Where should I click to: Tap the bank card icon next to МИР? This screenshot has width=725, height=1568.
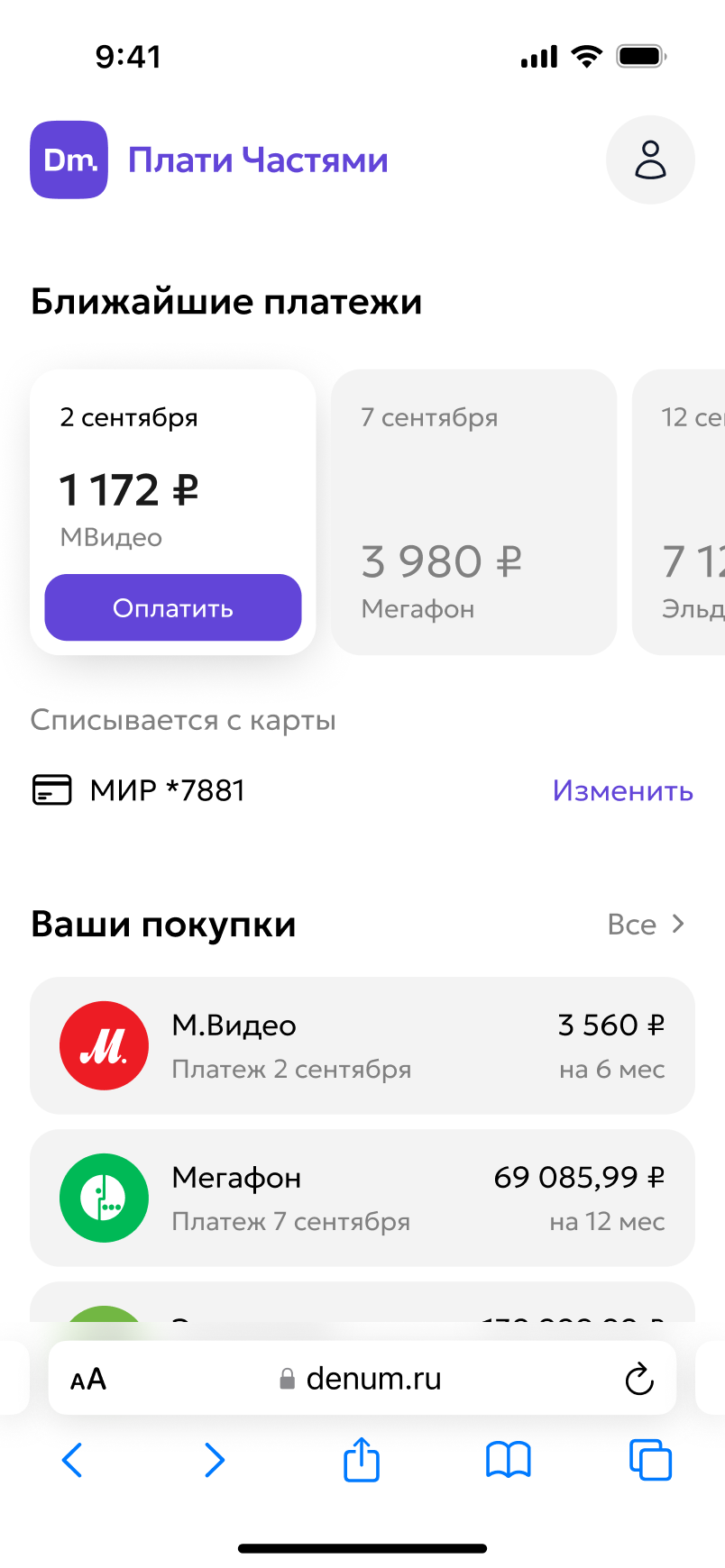[51, 789]
